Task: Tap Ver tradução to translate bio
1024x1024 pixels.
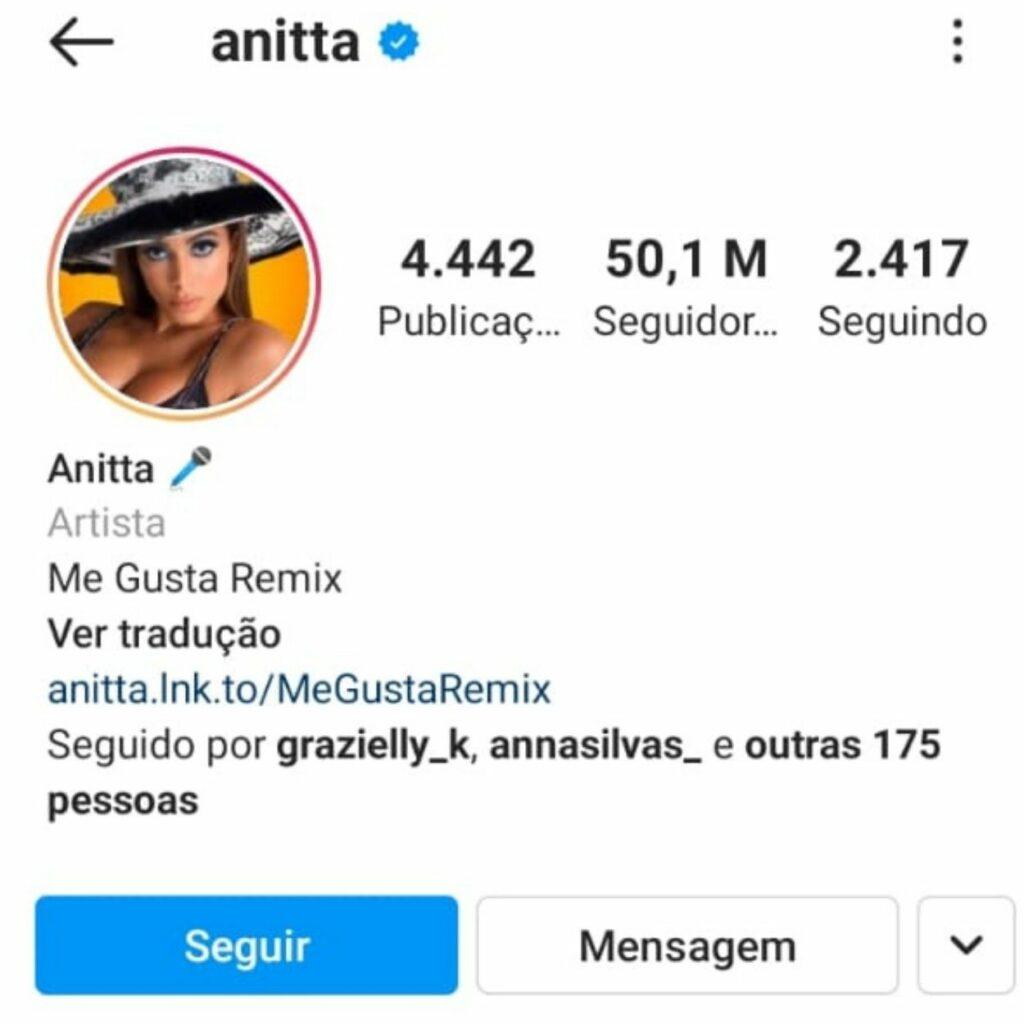Action: pyautogui.click(x=164, y=634)
